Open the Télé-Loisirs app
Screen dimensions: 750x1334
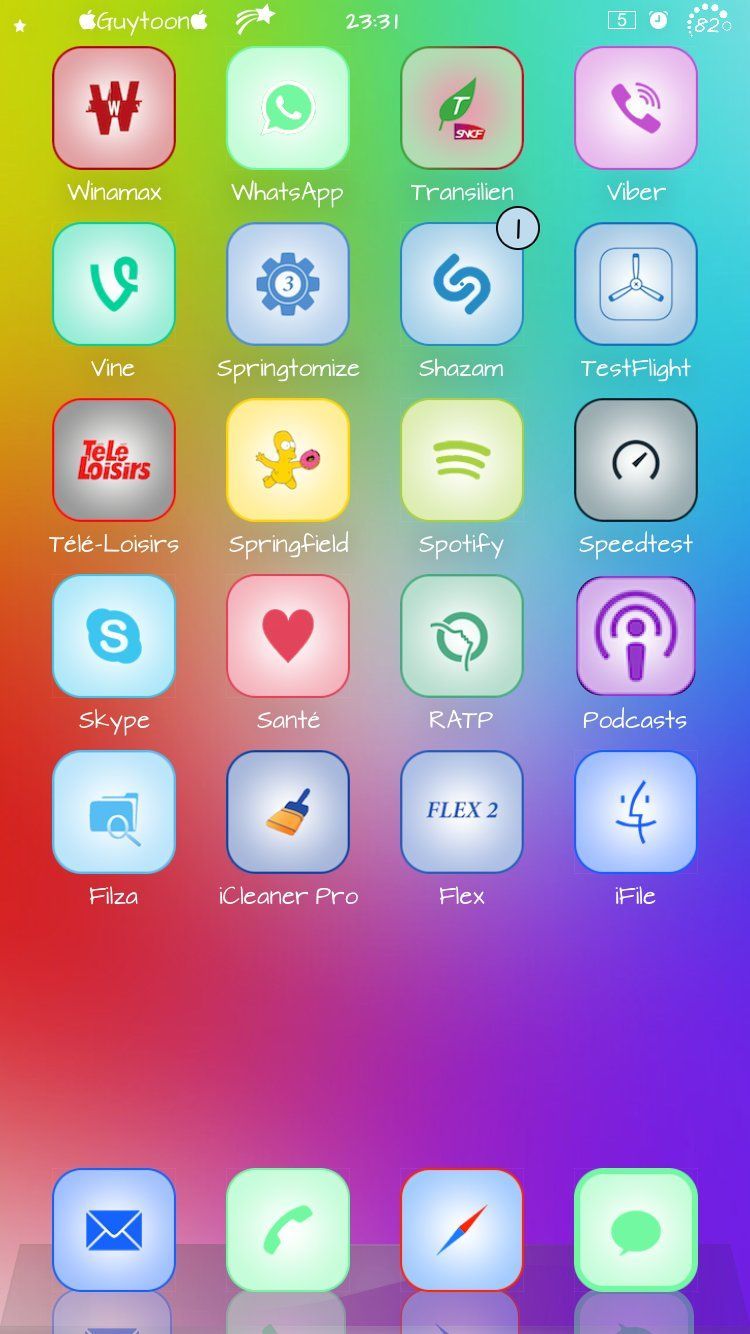pyautogui.click(x=114, y=460)
